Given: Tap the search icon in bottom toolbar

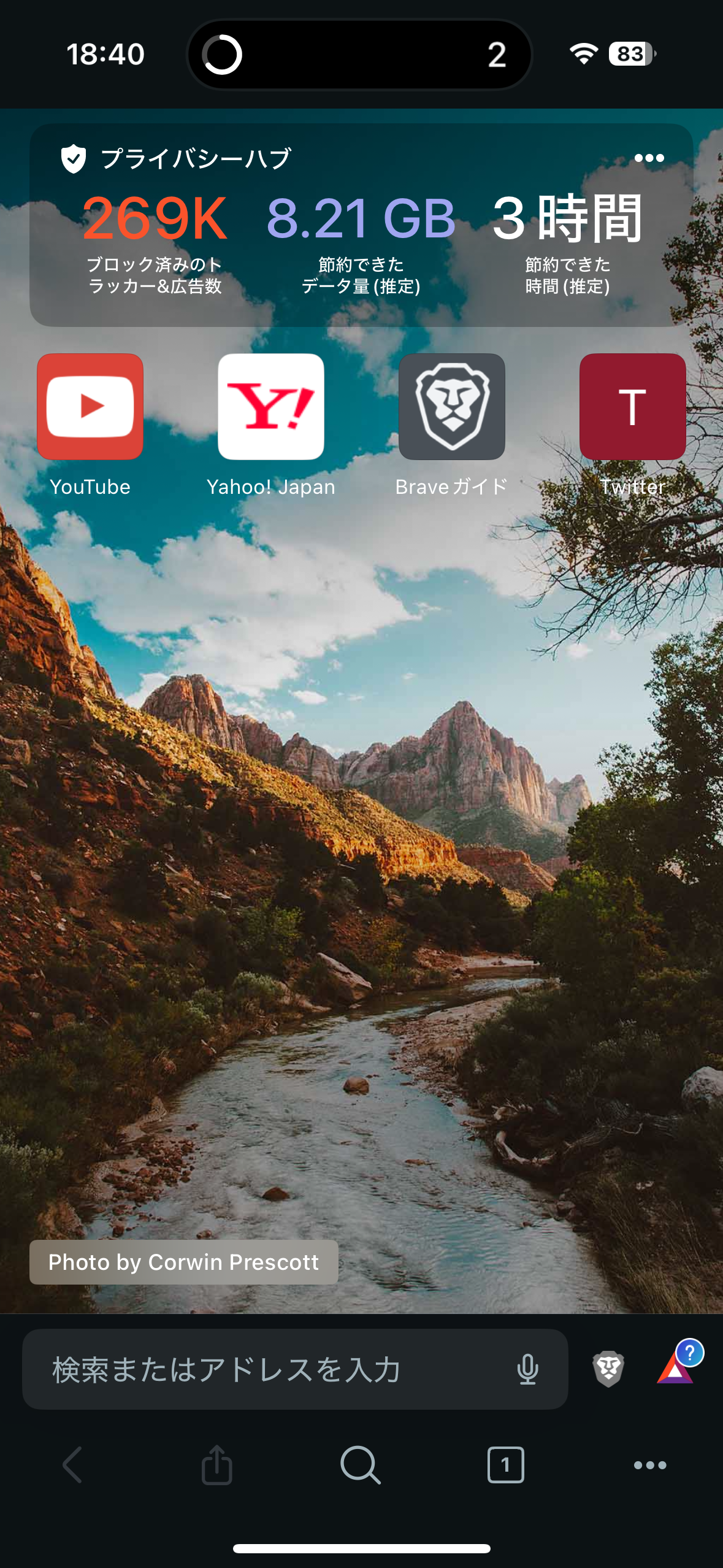Looking at the screenshot, I should point(361,1465).
